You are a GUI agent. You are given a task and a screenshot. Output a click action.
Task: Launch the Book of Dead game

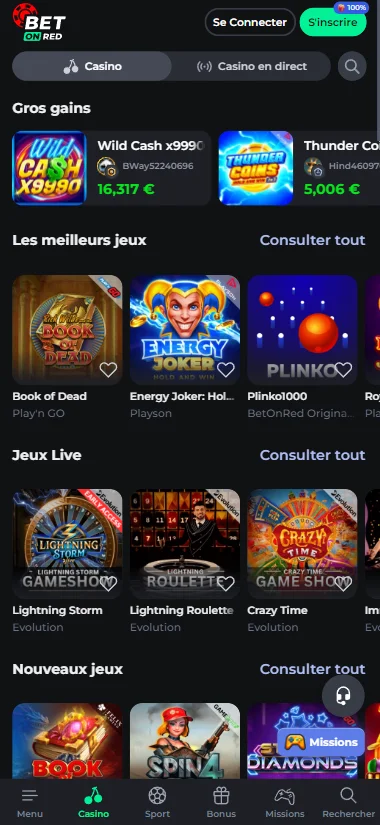click(x=67, y=330)
